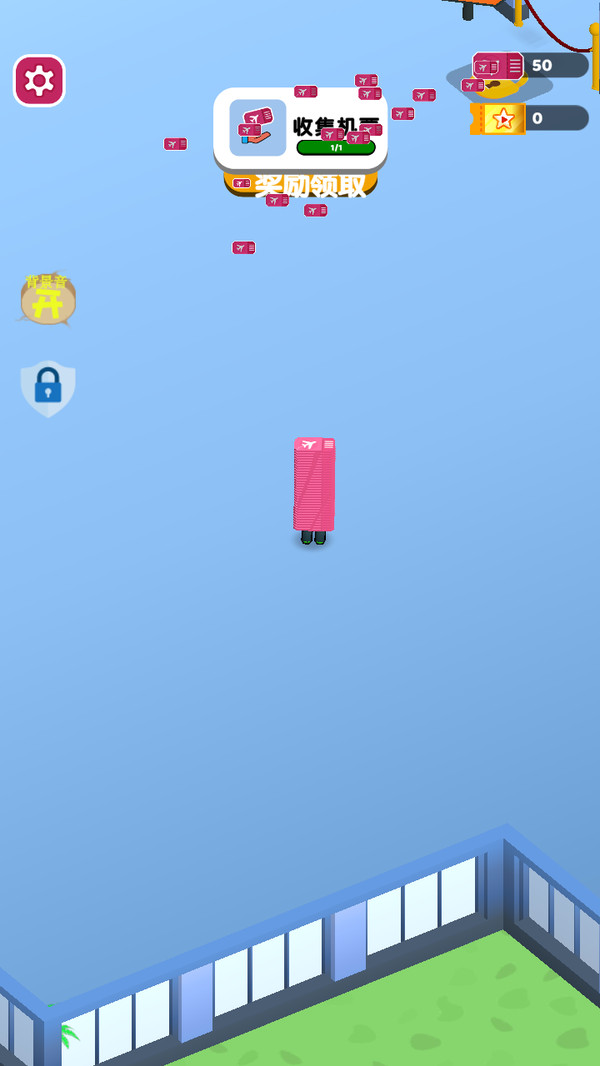Claim the reward via 奖励领取 button

click(x=300, y=184)
